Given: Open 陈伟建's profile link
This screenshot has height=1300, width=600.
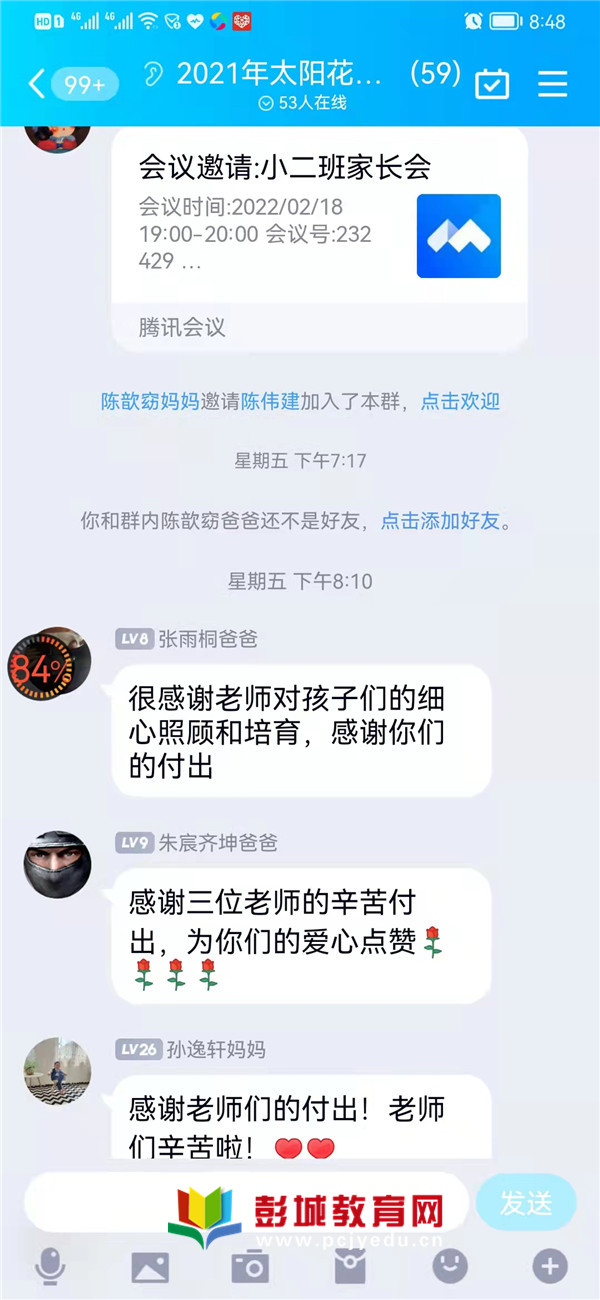Looking at the screenshot, I should [270, 402].
